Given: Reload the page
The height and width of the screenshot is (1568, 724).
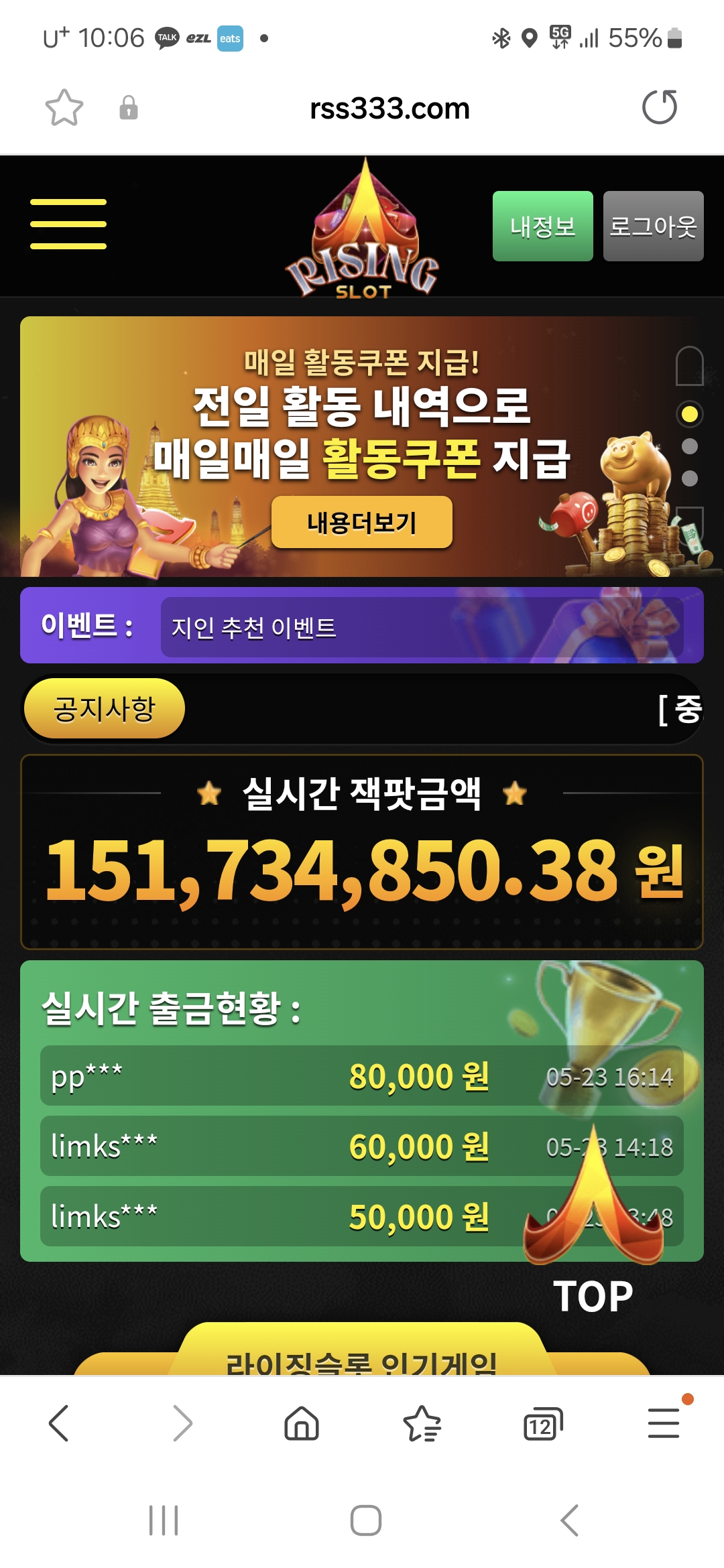Looking at the screenshot, I should pyautogui.click(x=660, y=108).
